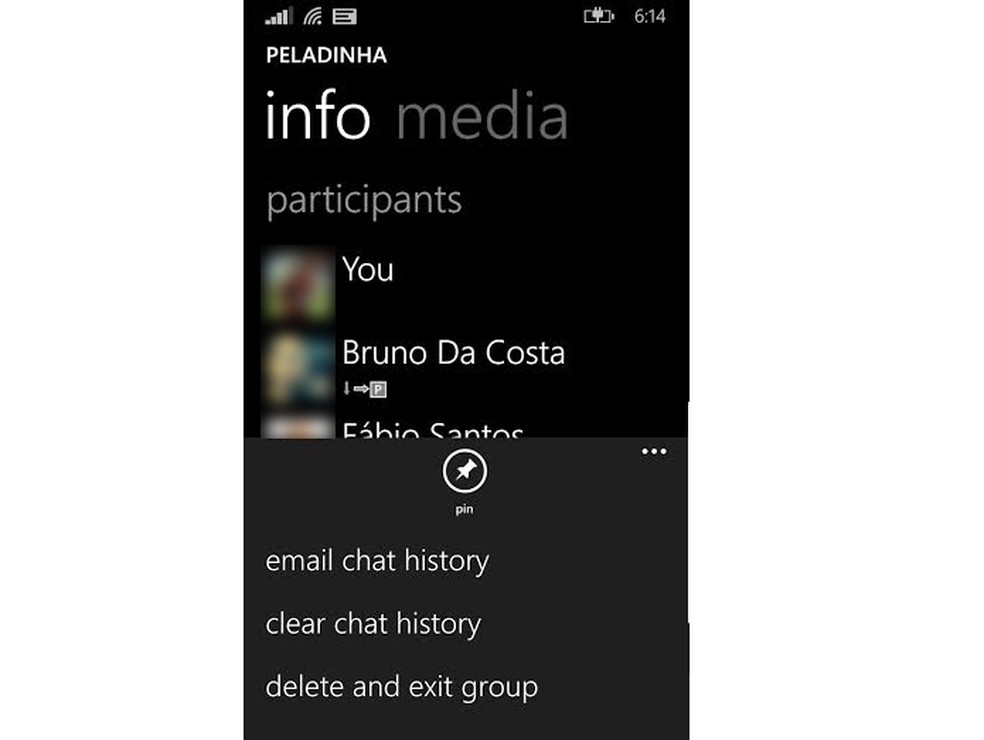The image size is (984, 740).
Task: Open your own participant entry
Action: [x=367, y=270]
